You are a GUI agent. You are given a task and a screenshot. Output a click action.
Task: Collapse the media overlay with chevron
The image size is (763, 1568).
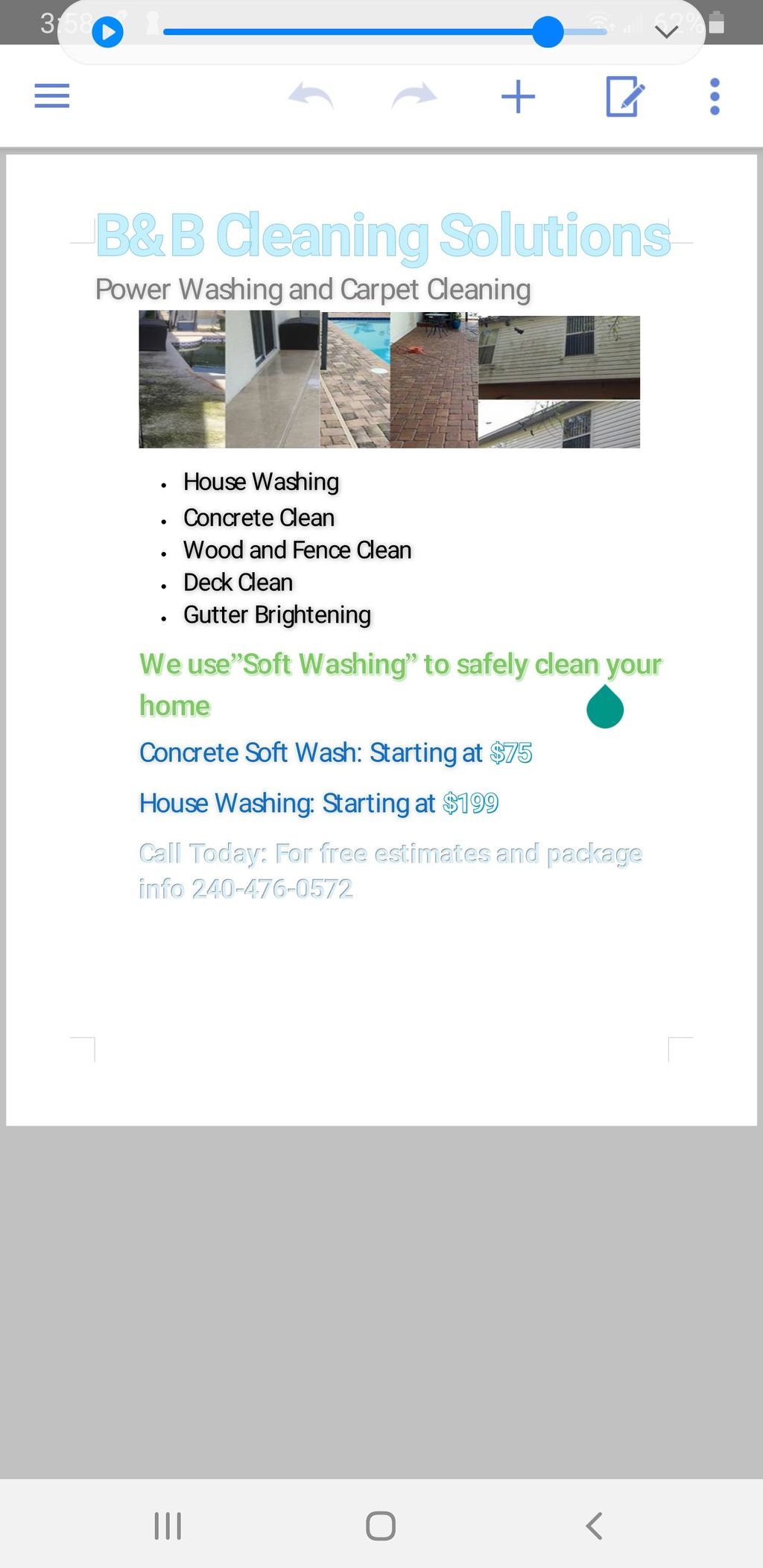click(x=665, y=31)
